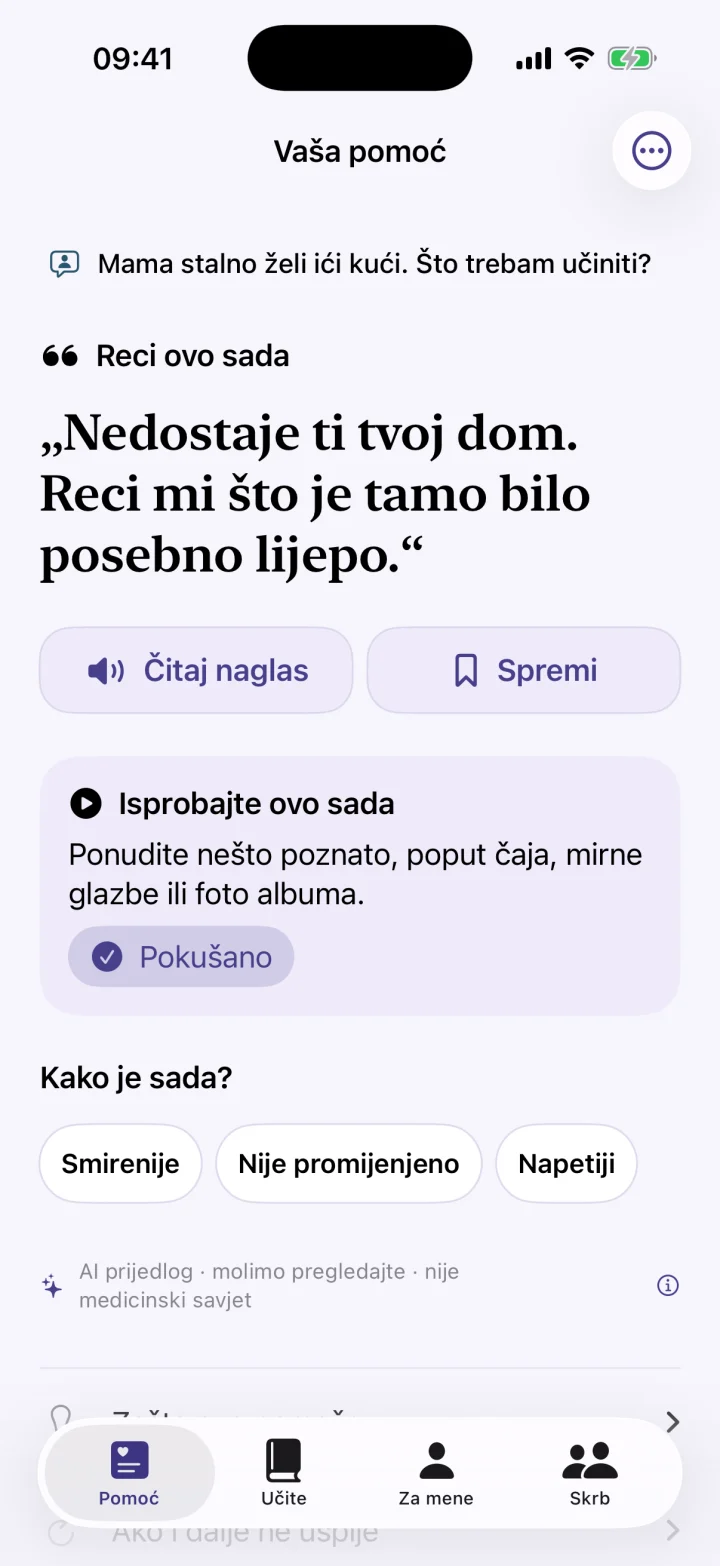Go to the Pomoć tab
This screenshot has height=1566, width=720.
(129, 1473)
